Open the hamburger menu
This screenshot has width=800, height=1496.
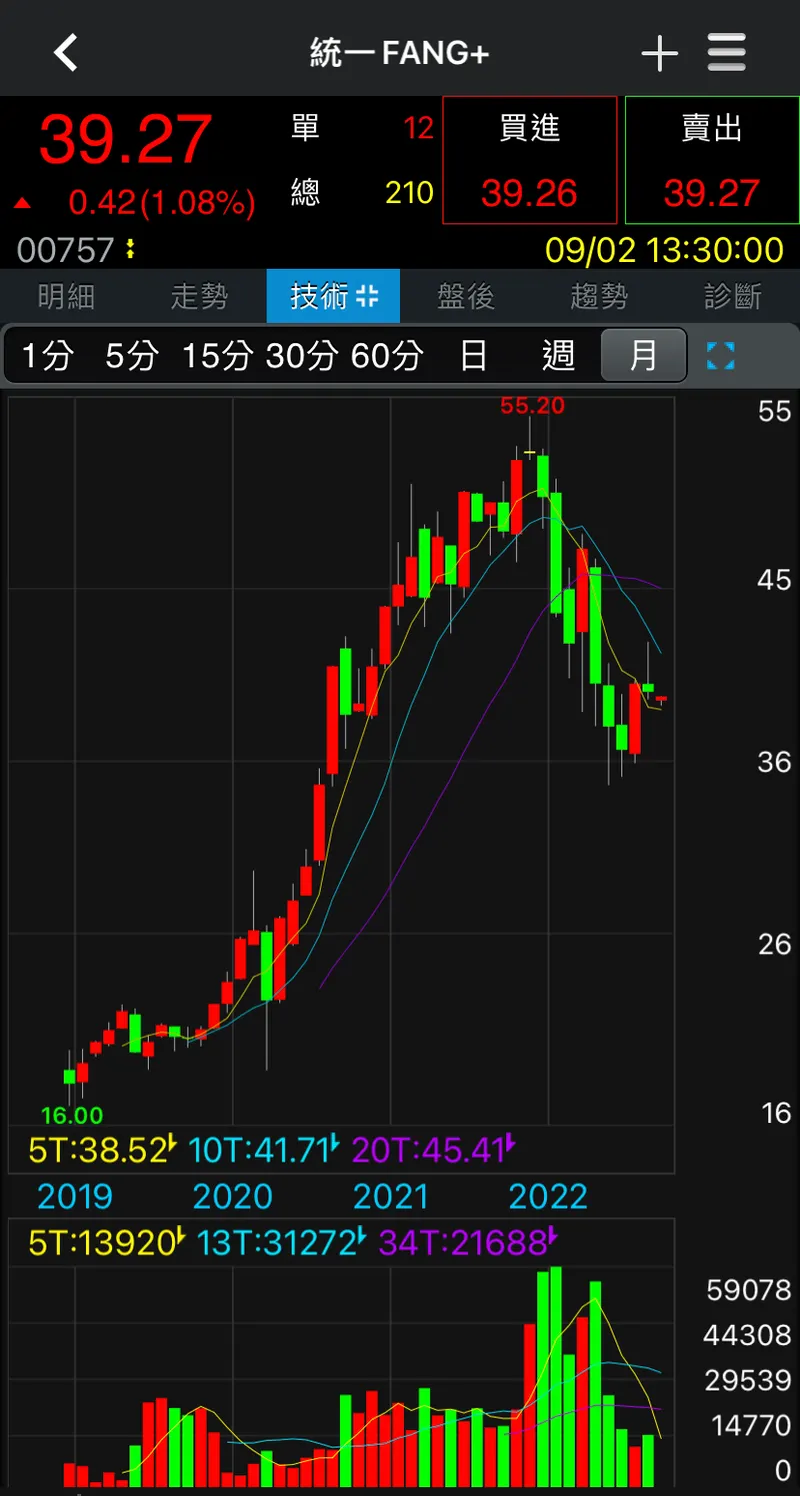(x=727, y=52)
